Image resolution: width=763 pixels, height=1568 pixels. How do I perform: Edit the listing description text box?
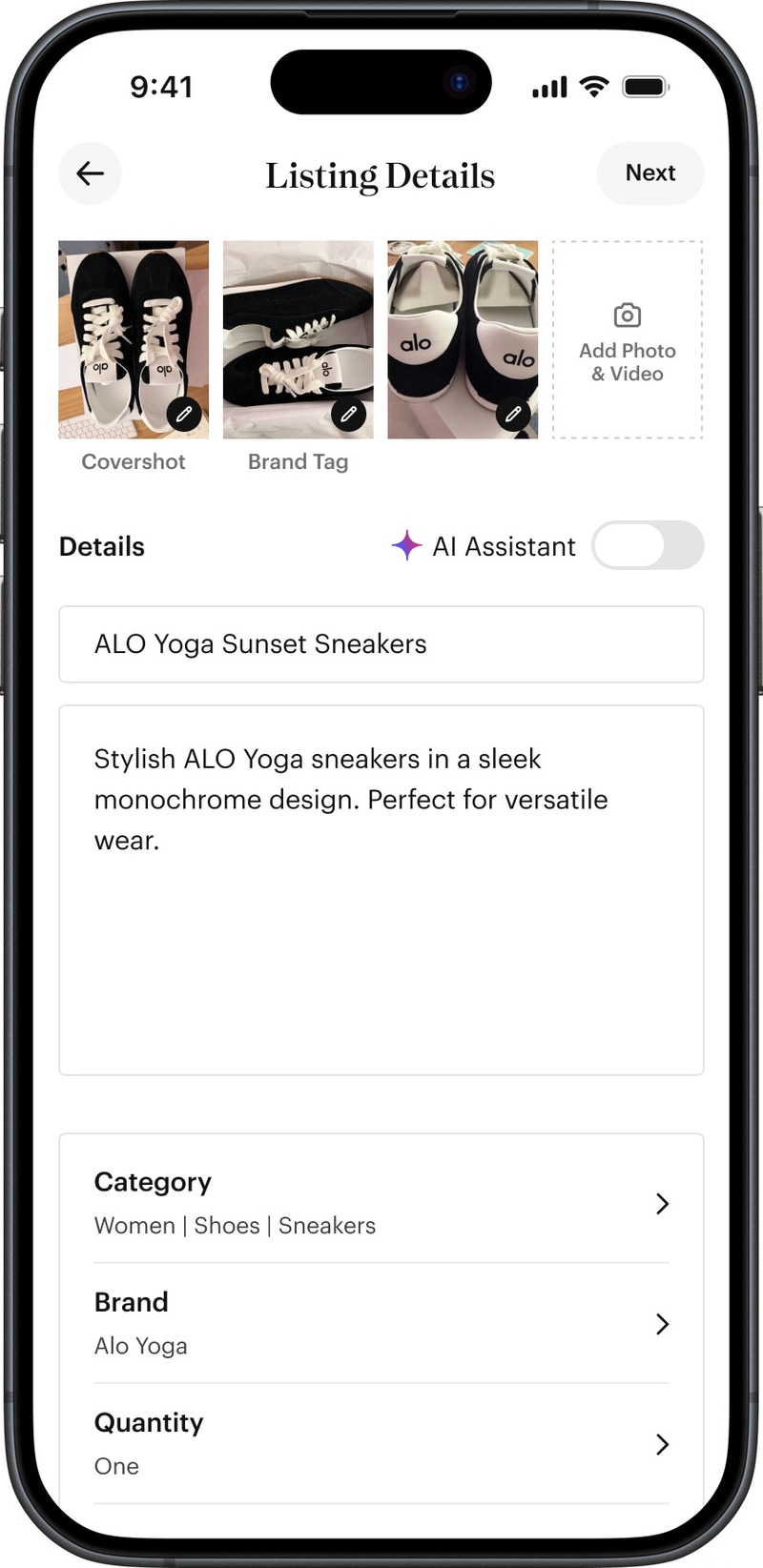pyautogui.click(x=381, y=889)
